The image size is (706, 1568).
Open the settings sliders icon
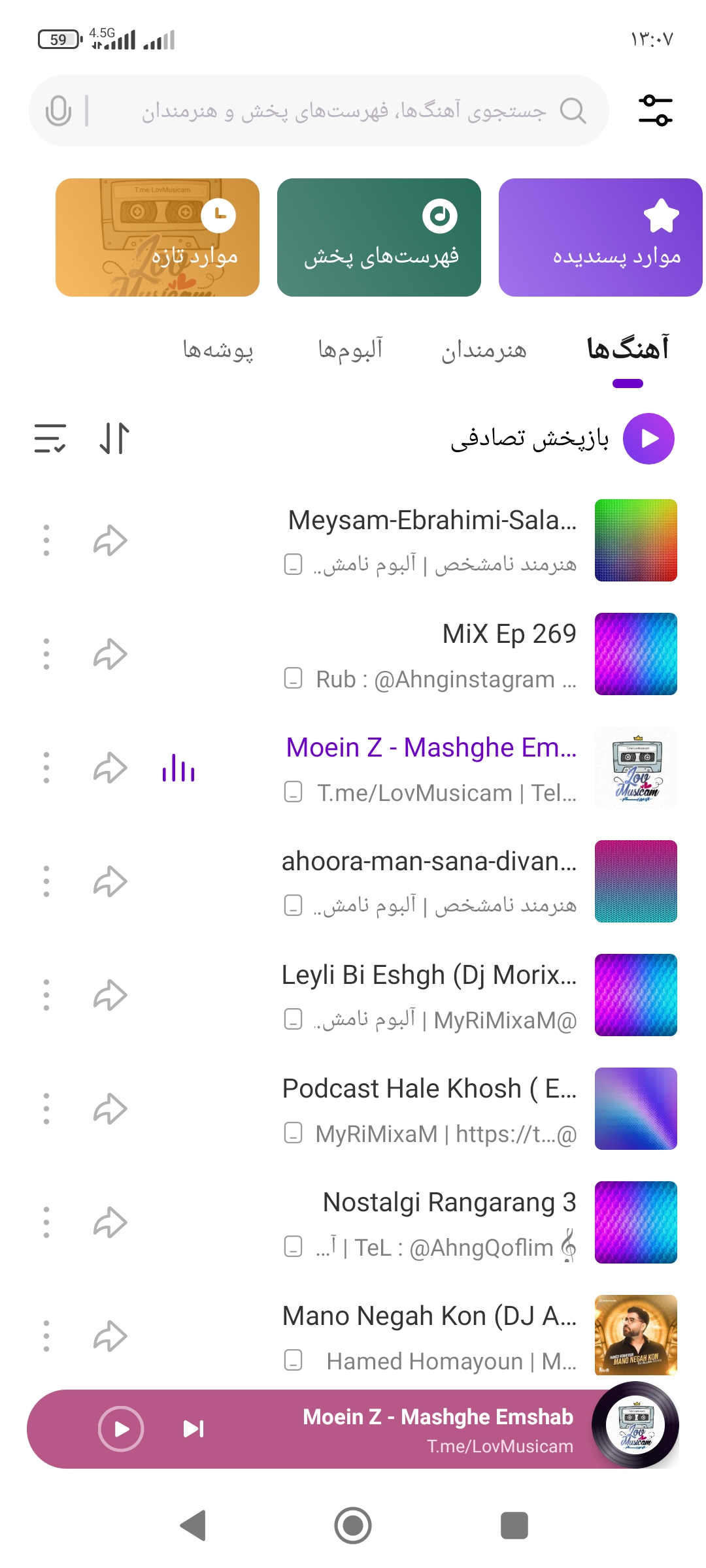(655, 110)
